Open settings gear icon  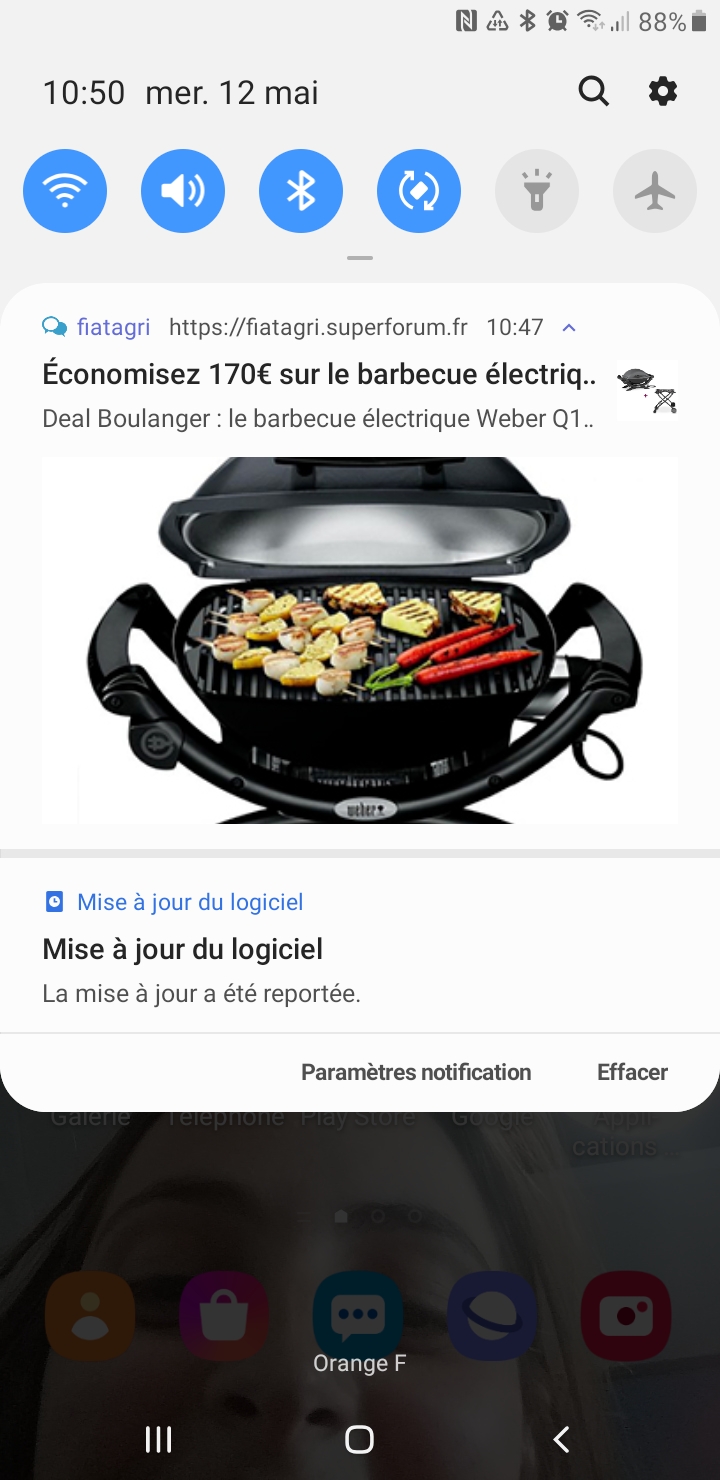point(663,92)
